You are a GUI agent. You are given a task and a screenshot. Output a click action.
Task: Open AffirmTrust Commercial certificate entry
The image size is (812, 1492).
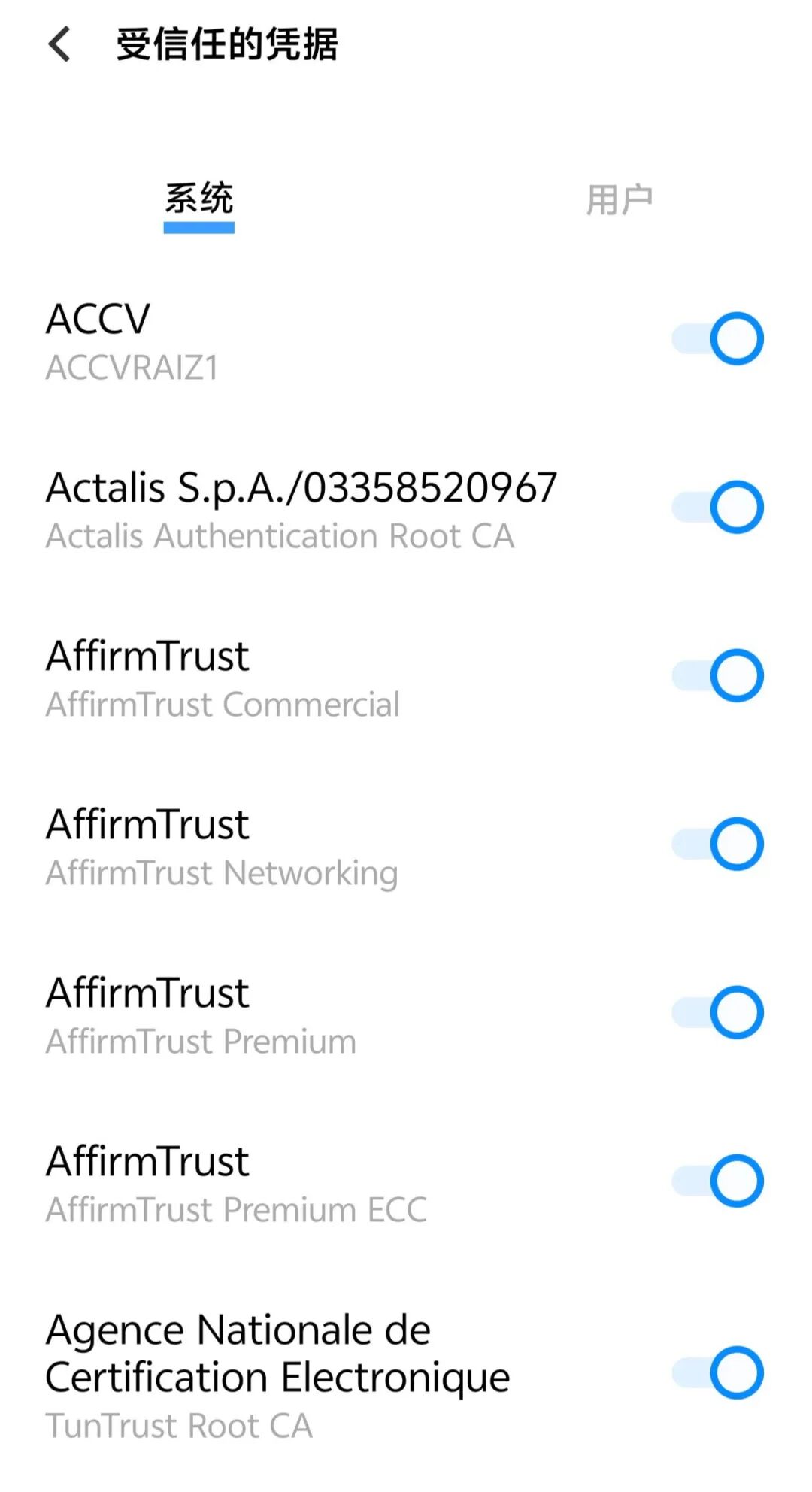point(301,678)
